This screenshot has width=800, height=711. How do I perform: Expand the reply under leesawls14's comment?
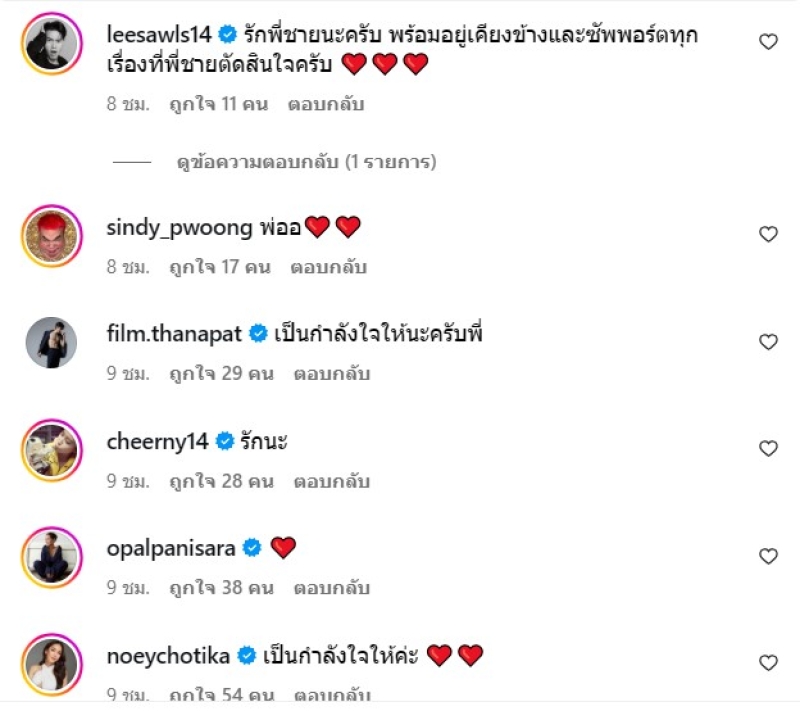click(305, 161)
